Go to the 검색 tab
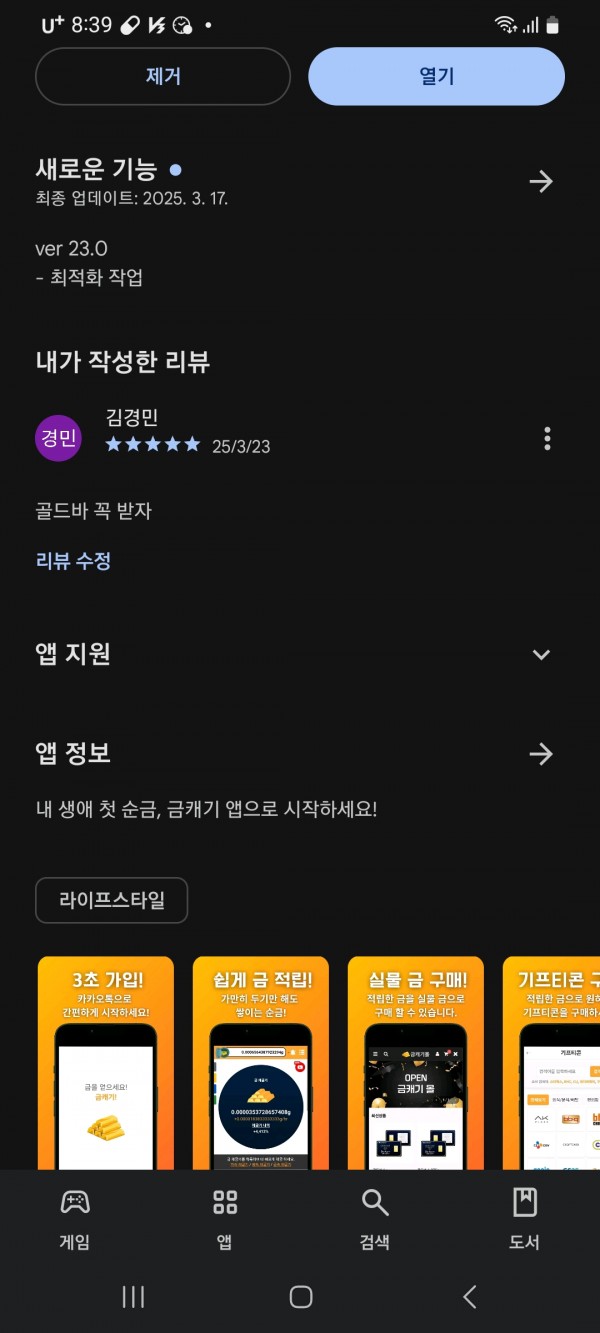 [x=375, y=1219]
